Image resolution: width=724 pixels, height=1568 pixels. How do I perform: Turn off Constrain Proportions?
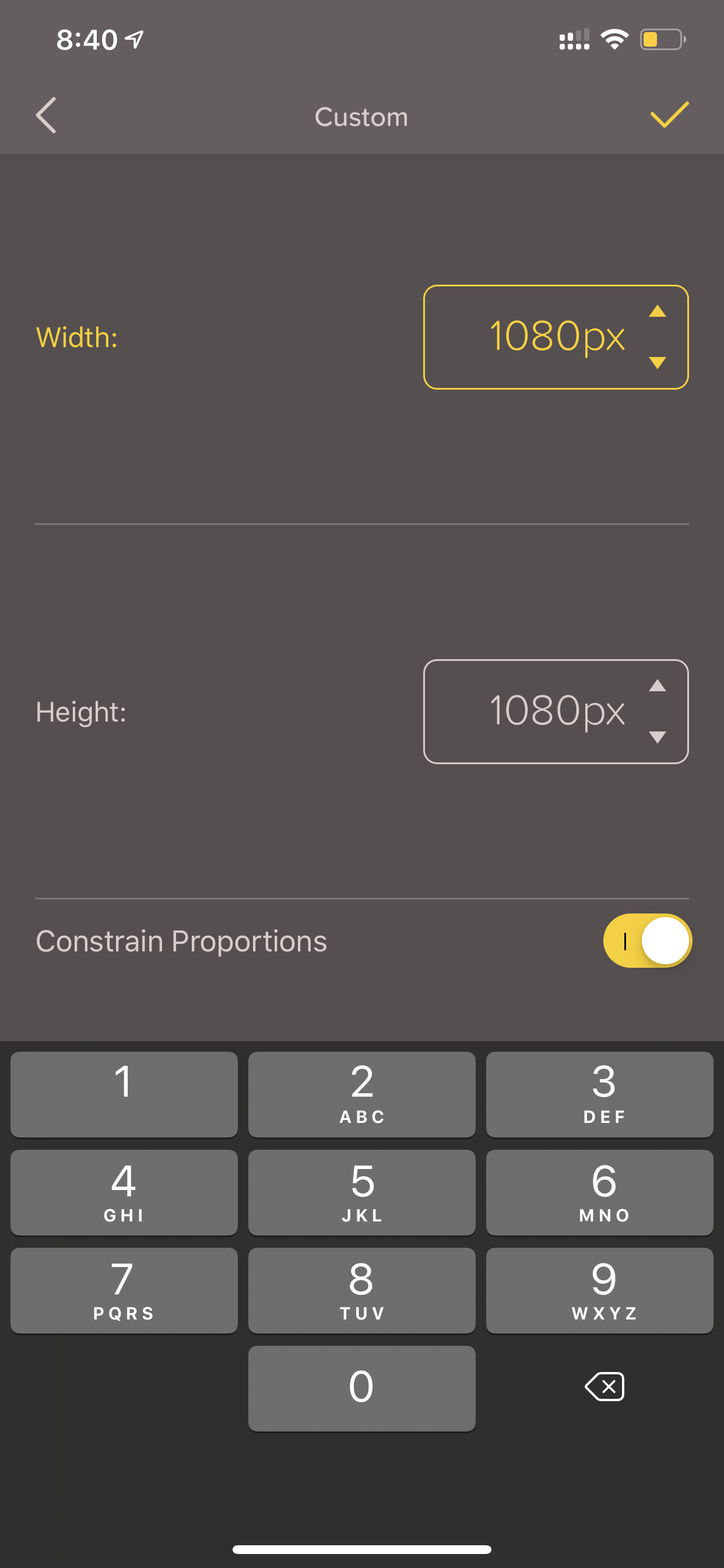(647, 940)
